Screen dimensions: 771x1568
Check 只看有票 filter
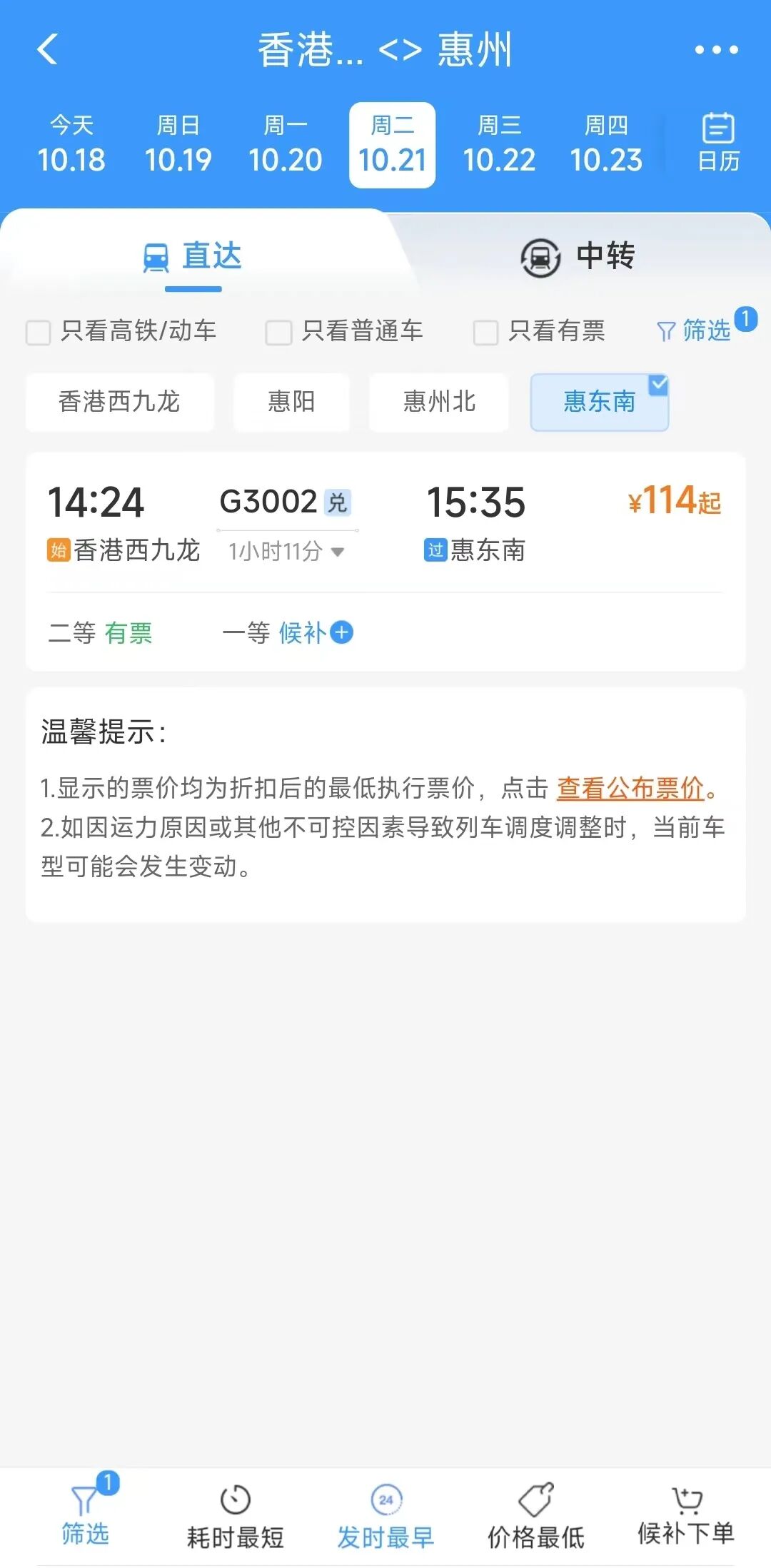point(485,332)
